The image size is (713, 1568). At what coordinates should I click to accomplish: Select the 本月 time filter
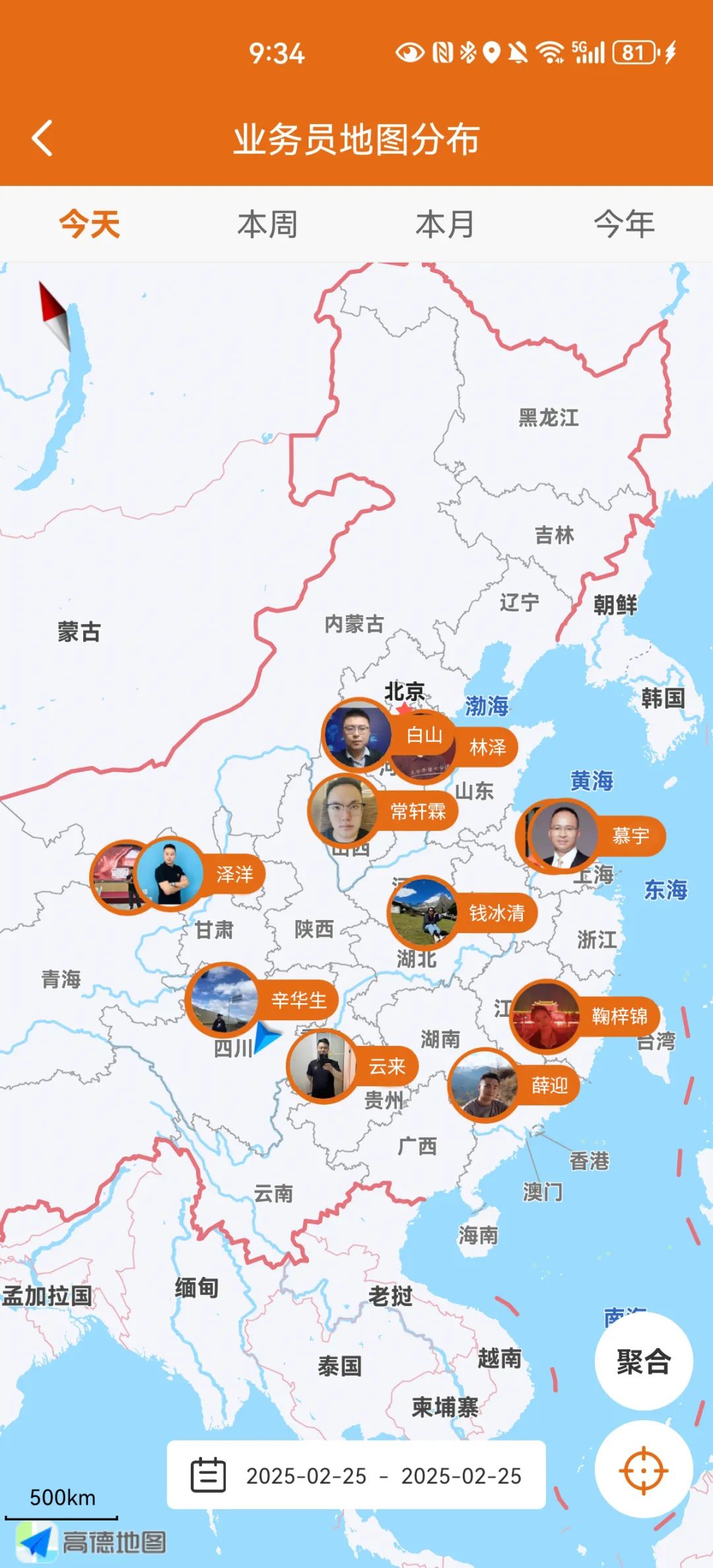pyautogui.click(x=446, y=224)
